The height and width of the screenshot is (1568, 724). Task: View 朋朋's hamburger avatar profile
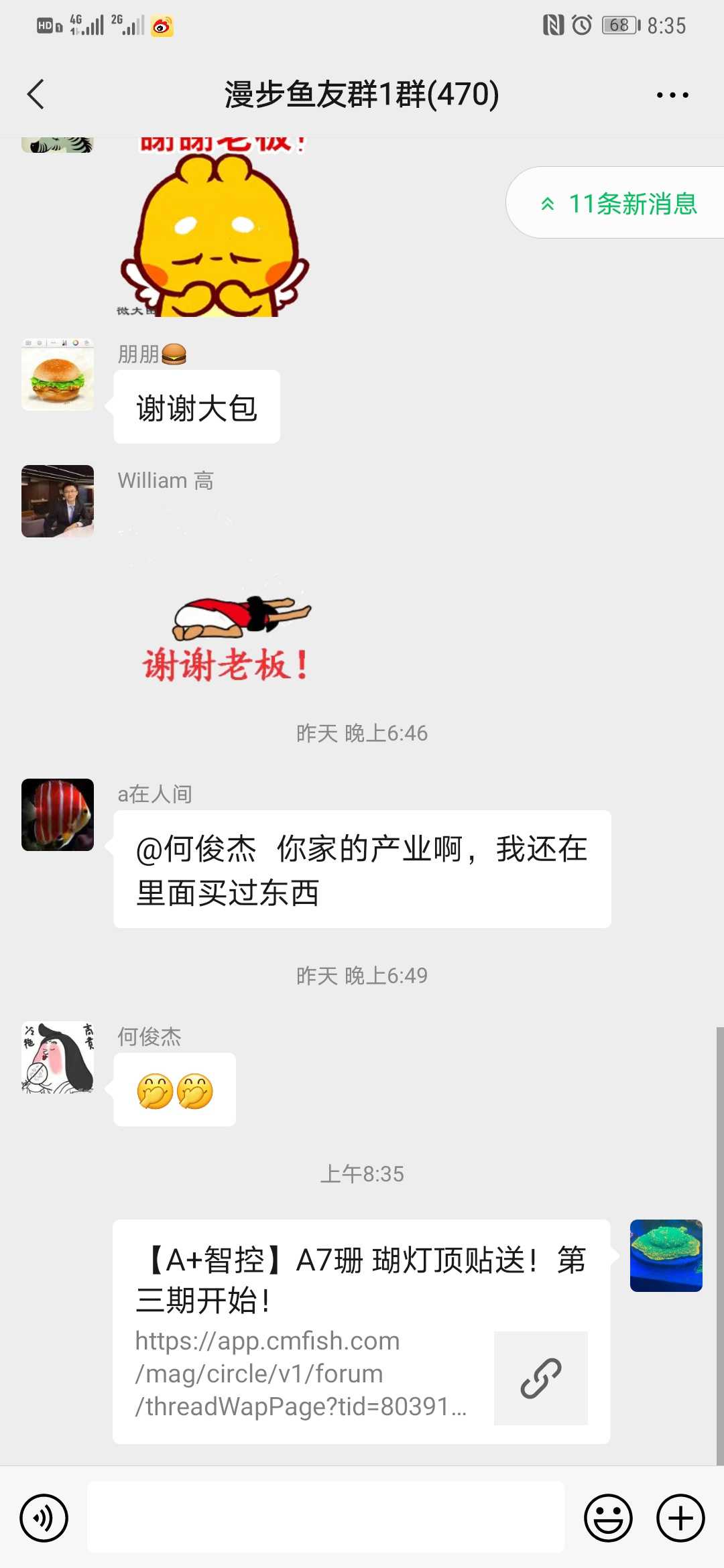click(x=58, y=375)
